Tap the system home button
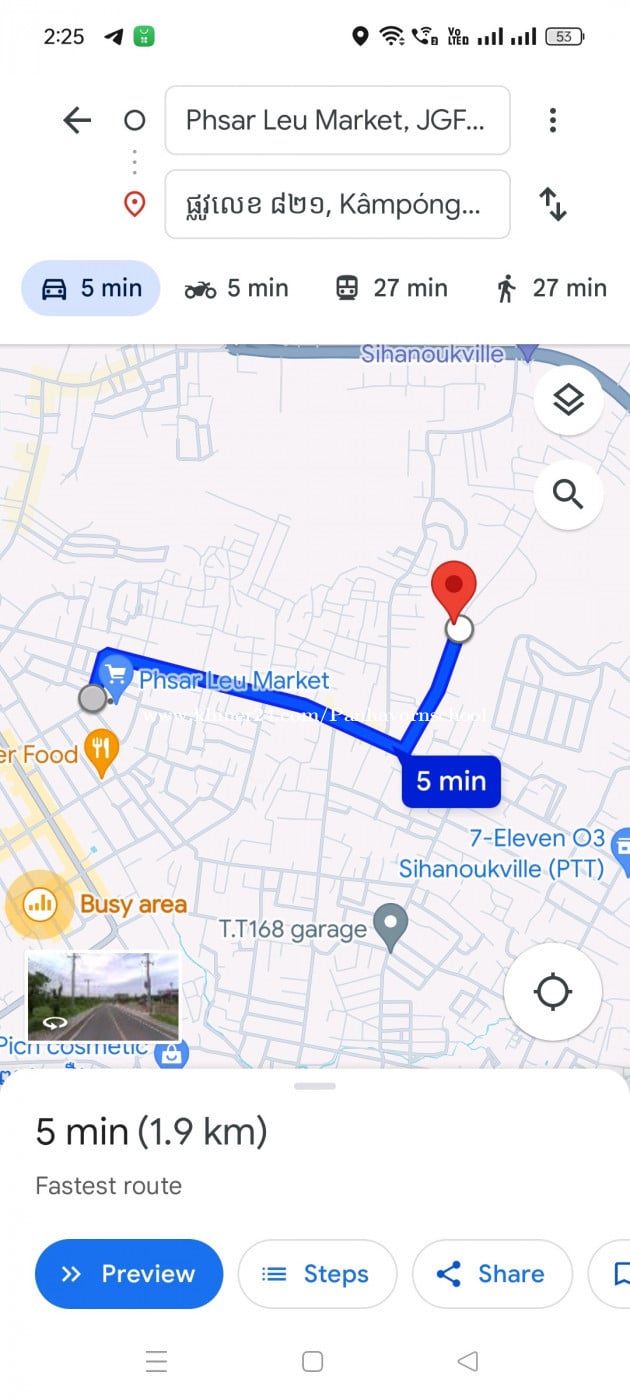 (x=313, y=1361)
